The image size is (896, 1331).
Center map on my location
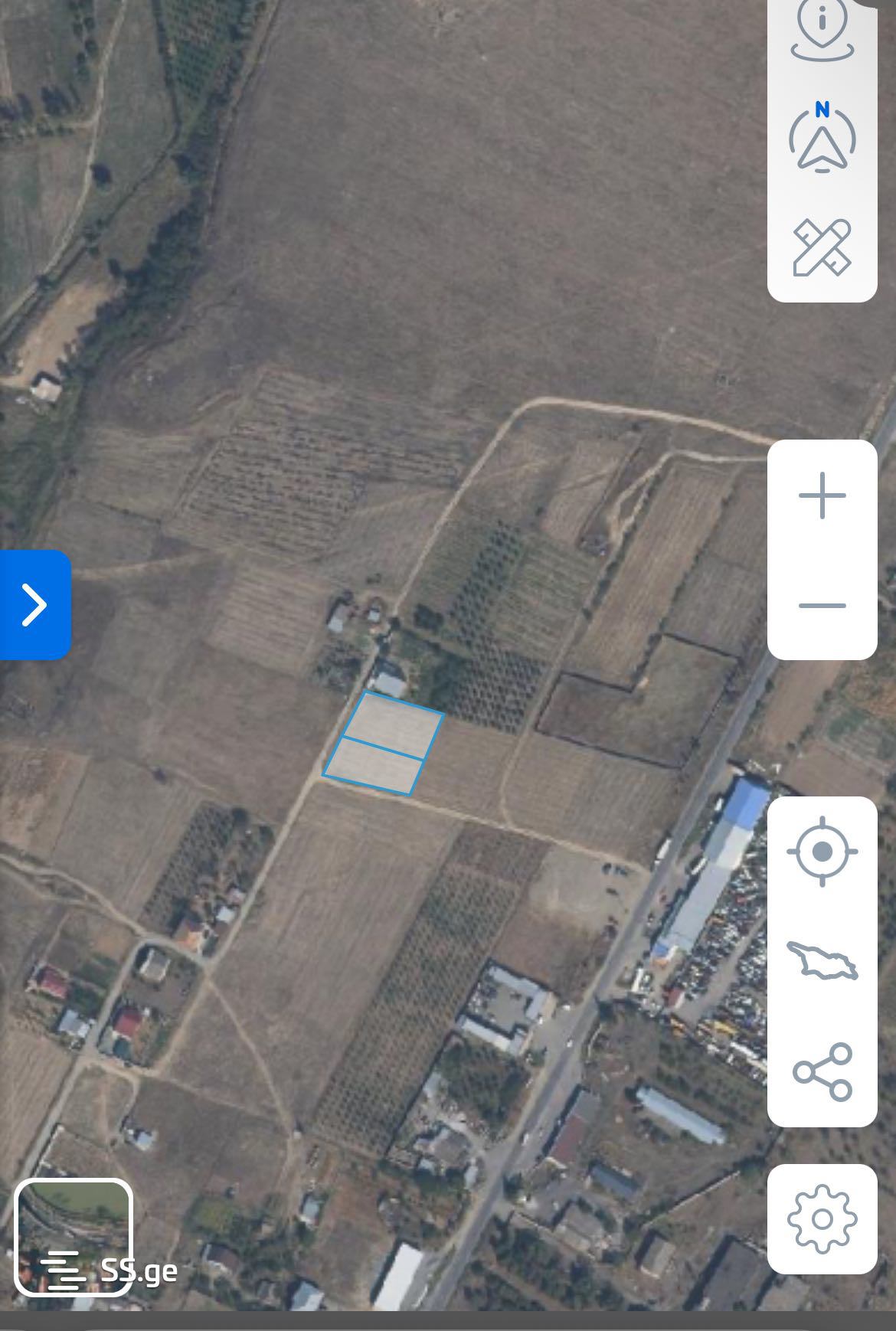[x=822, y=851]
